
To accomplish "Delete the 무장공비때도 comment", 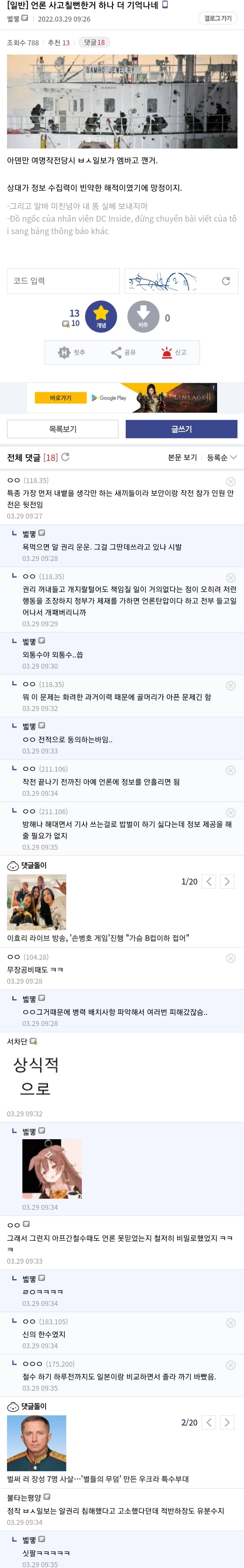I will (231, 958).
